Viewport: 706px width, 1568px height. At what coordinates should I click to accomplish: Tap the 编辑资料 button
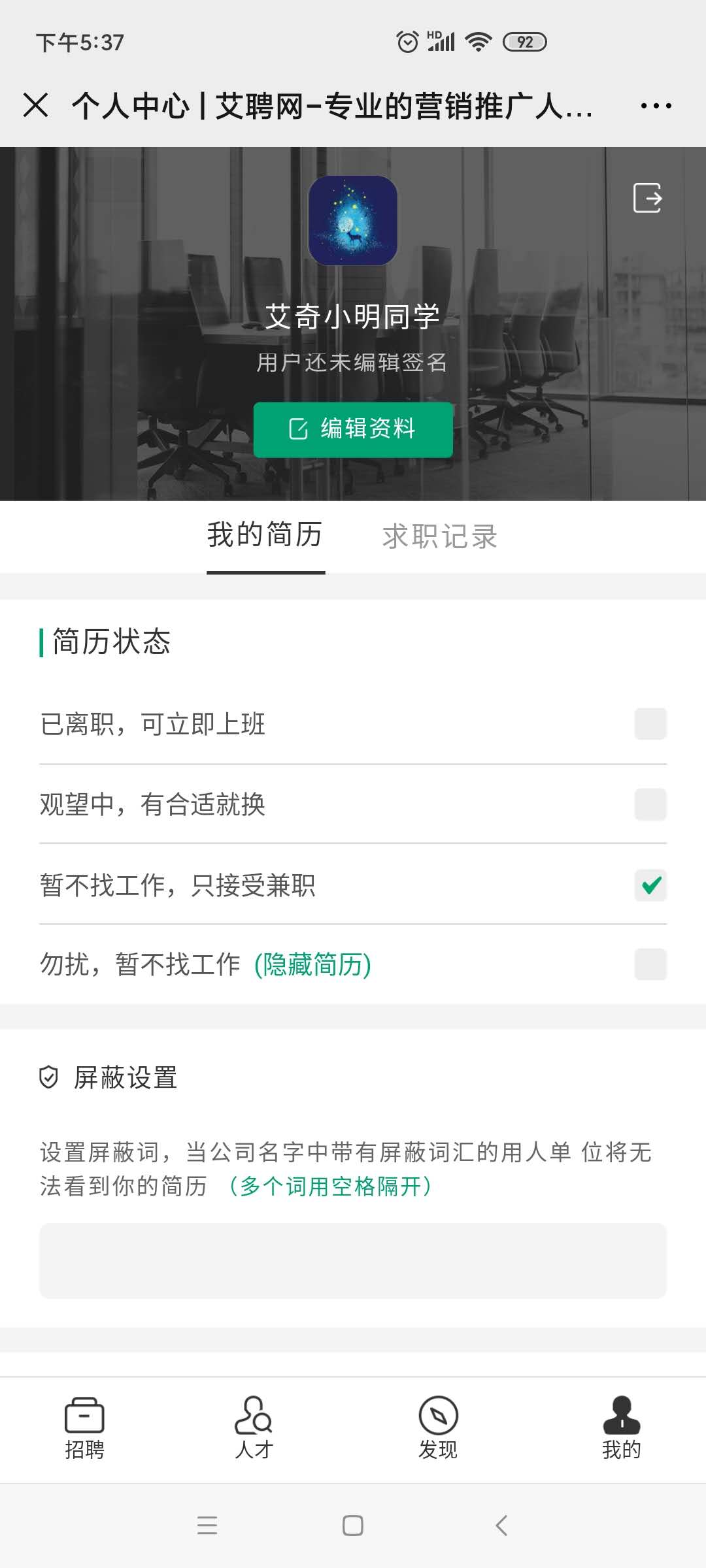(353, 429)
